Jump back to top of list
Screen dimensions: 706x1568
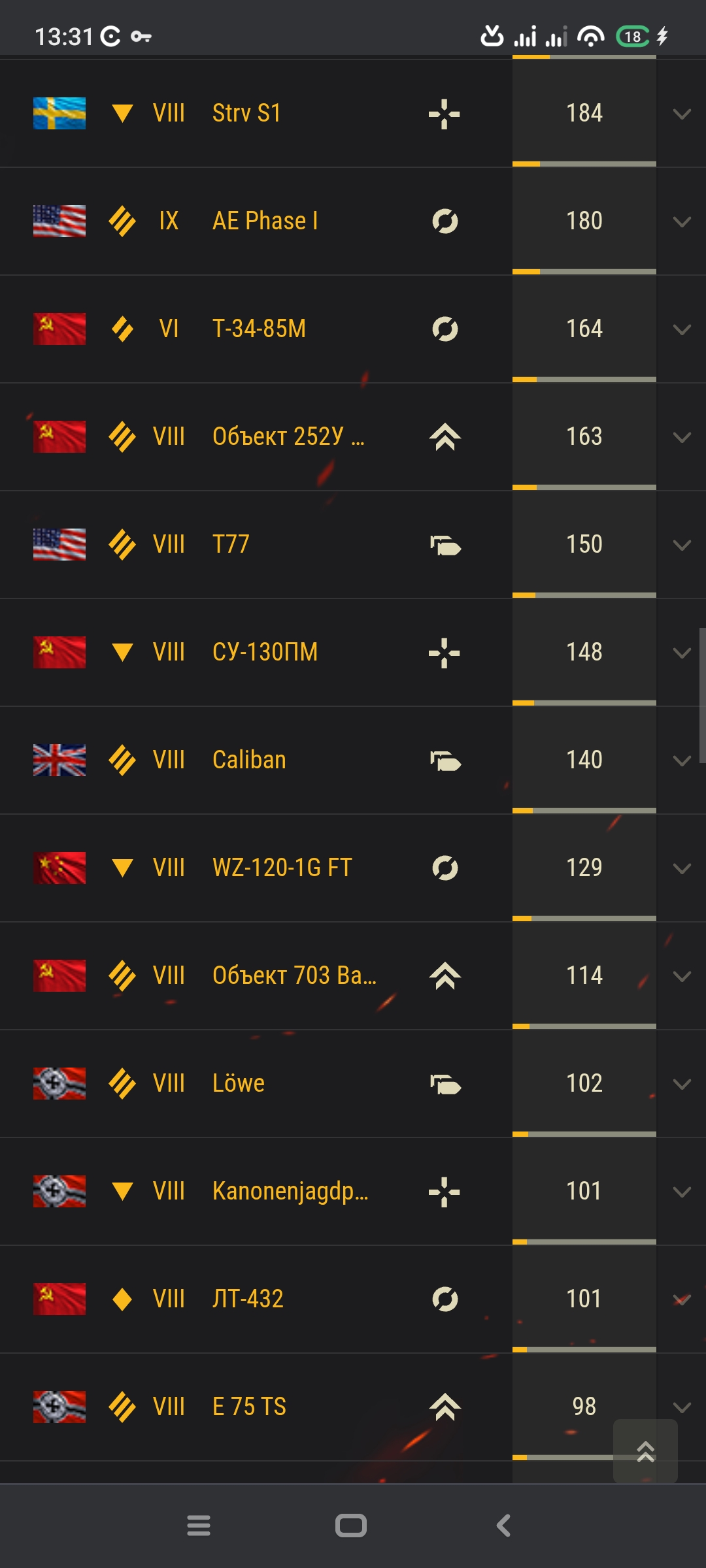tap(645, 1451)
